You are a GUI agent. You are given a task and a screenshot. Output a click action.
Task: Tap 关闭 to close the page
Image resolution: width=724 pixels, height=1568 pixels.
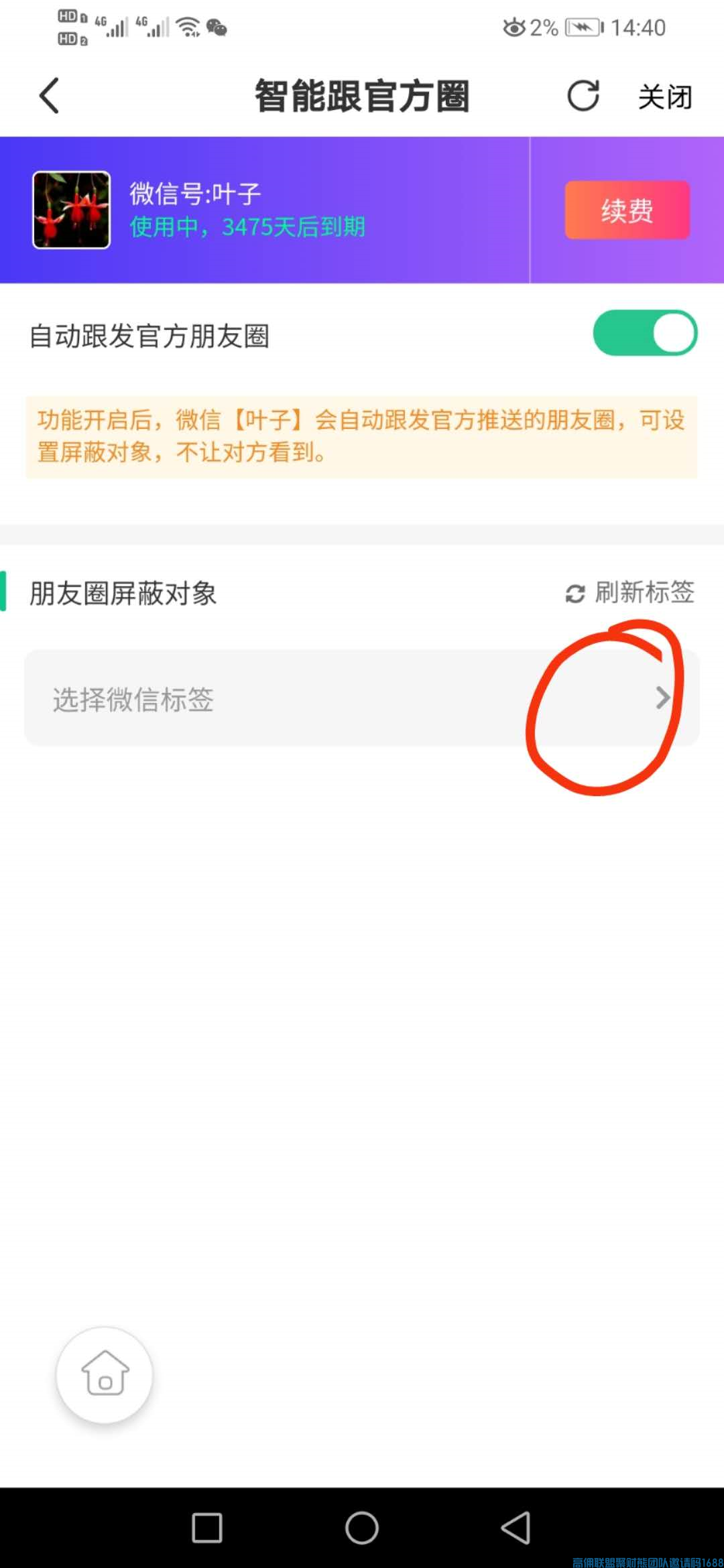(x=664, y=97)
